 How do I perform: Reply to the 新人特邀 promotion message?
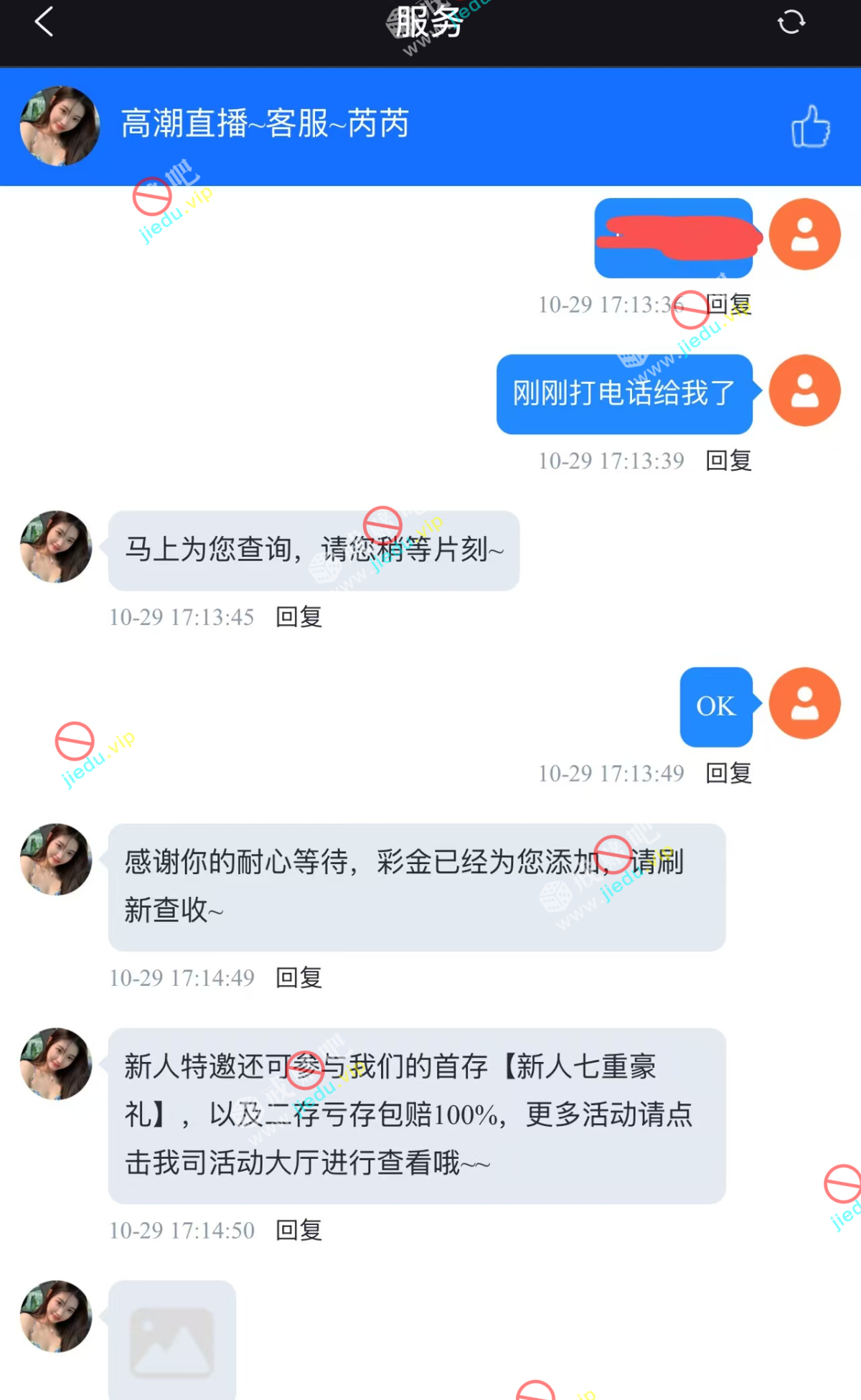point(299,1231)
